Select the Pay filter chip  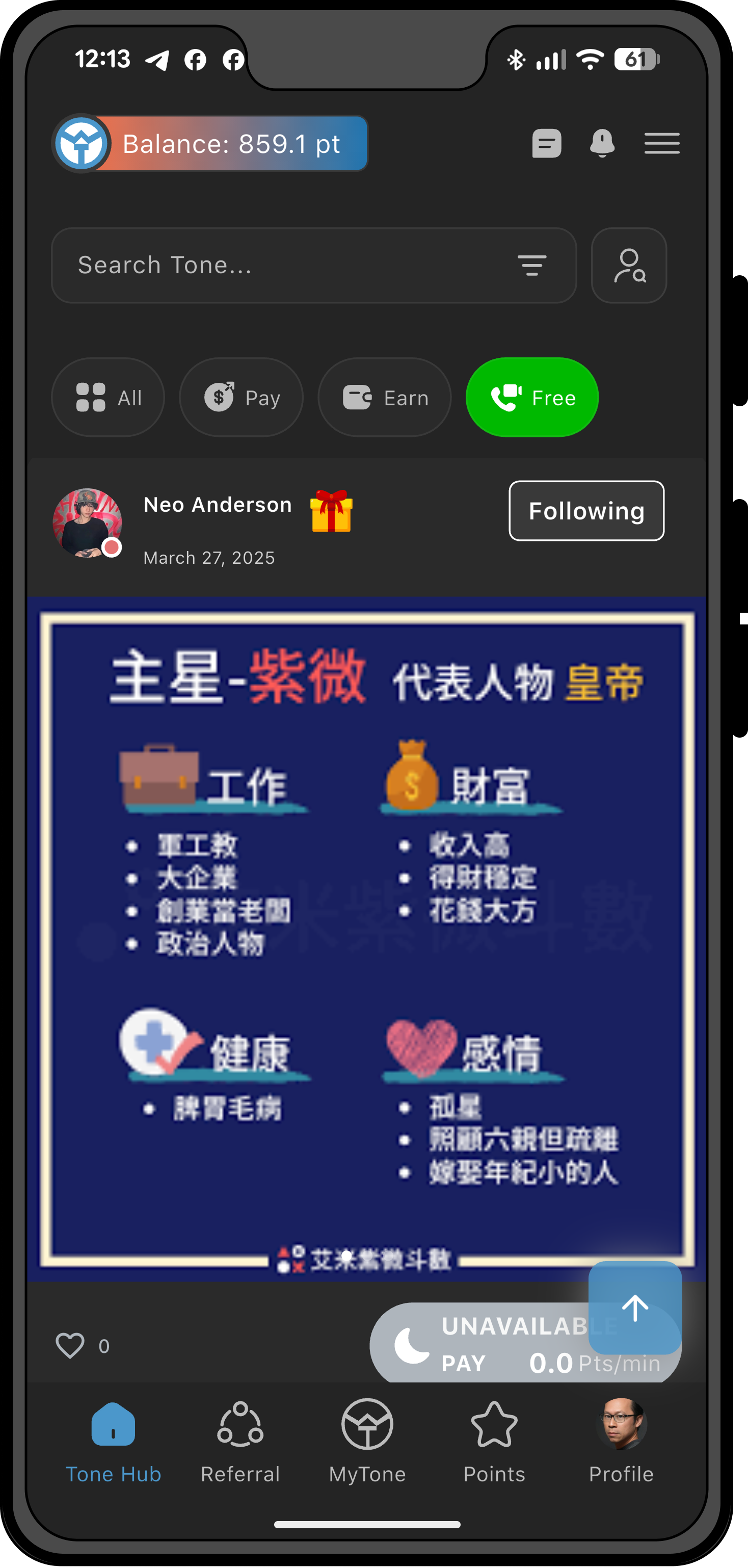click(241, 398)
